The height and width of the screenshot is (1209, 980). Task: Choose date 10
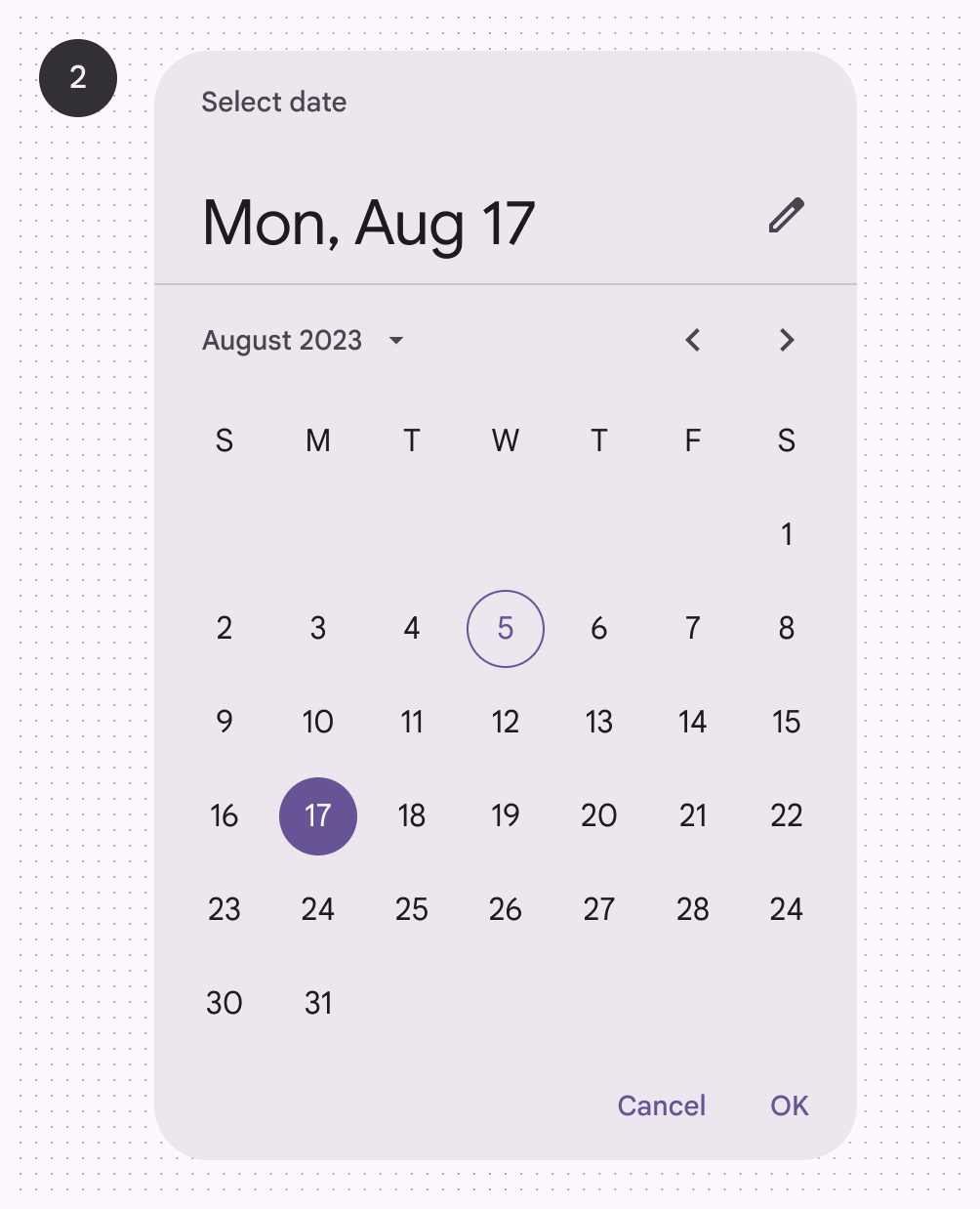tap(318, 722)
